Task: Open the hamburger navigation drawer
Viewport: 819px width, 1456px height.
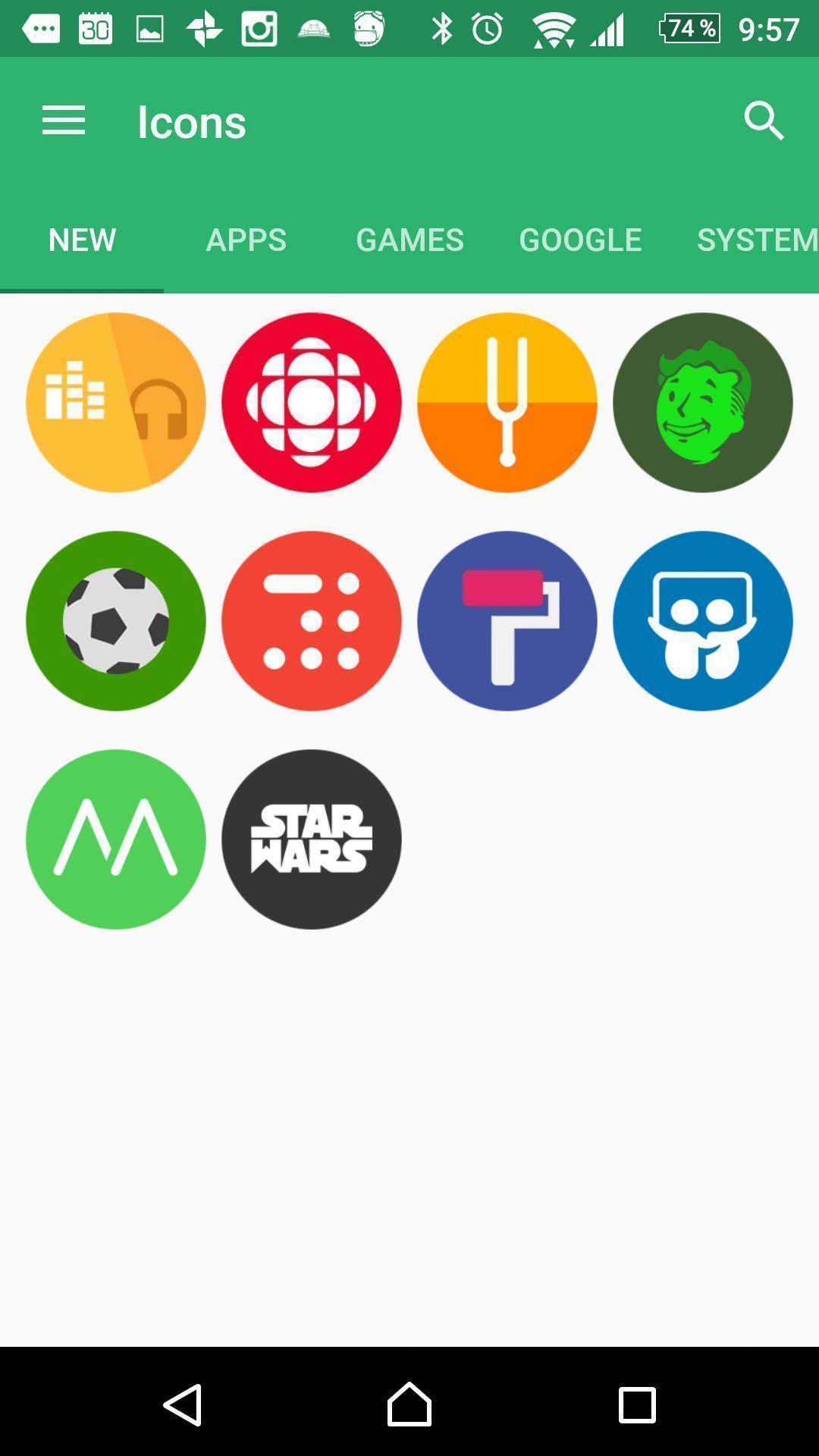Action: (64, 121)
